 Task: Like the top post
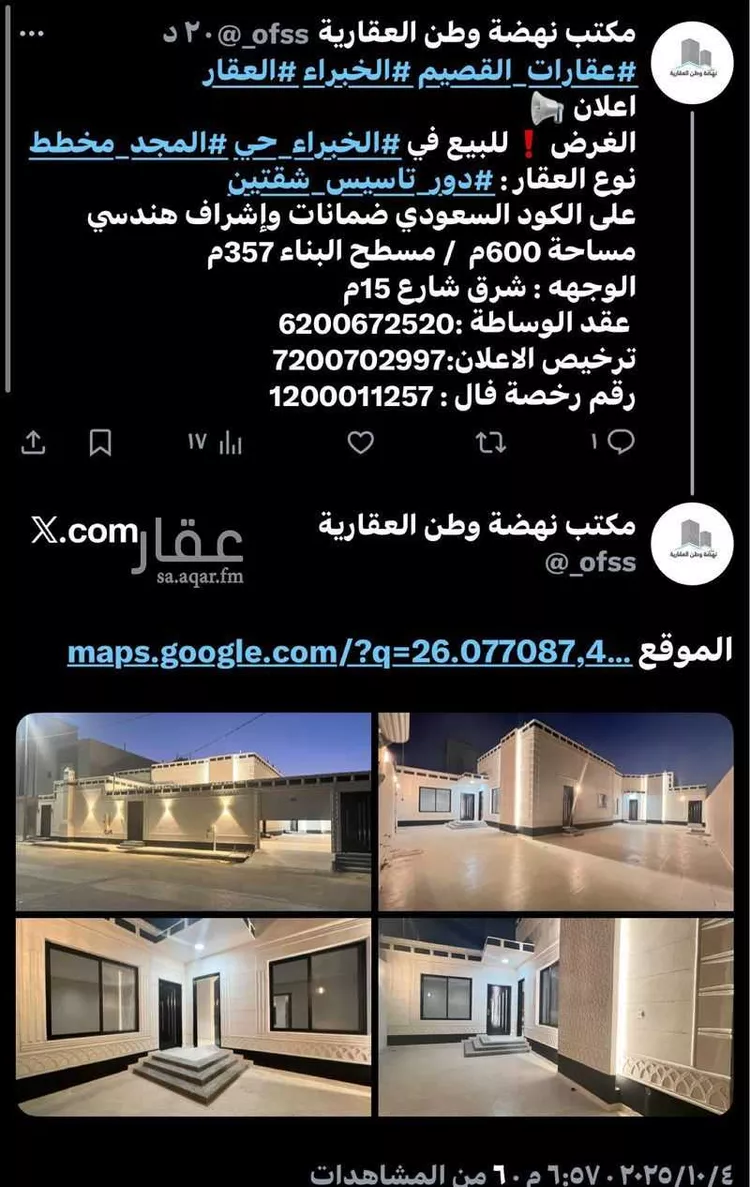click(360, 441)
